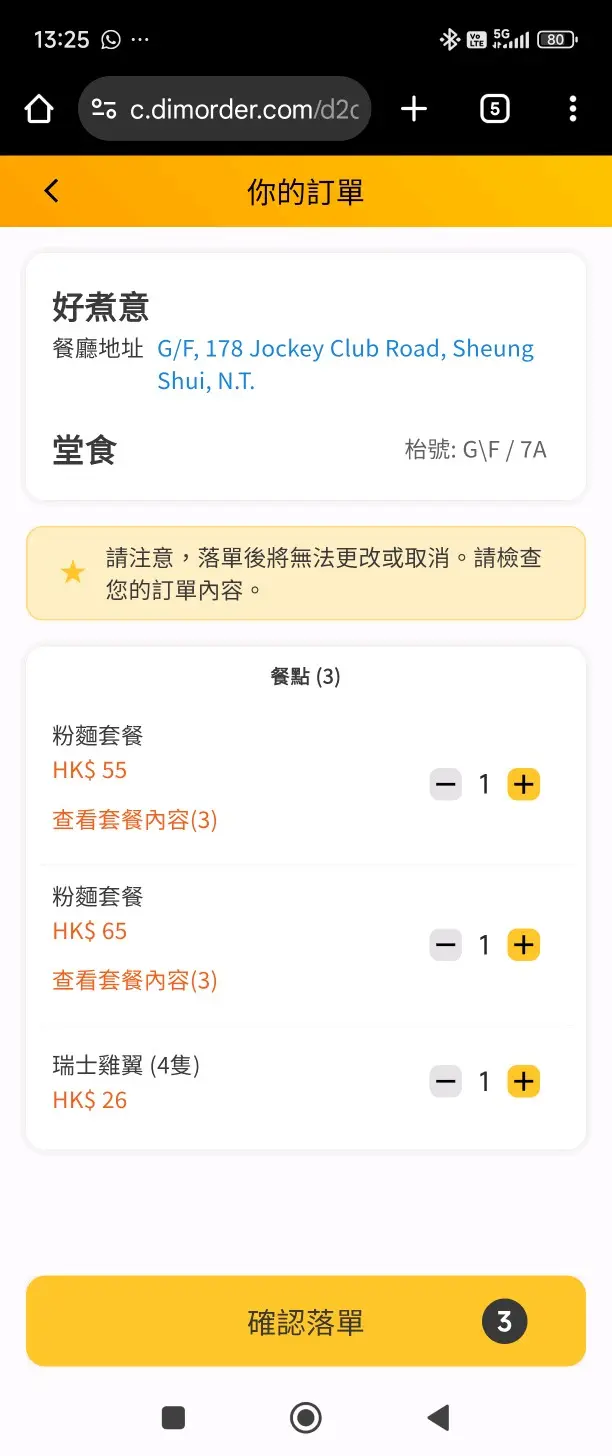Go back from 你的訂單 page
612x1456 pixels.
pyautogui.click(x=52, y=191)
